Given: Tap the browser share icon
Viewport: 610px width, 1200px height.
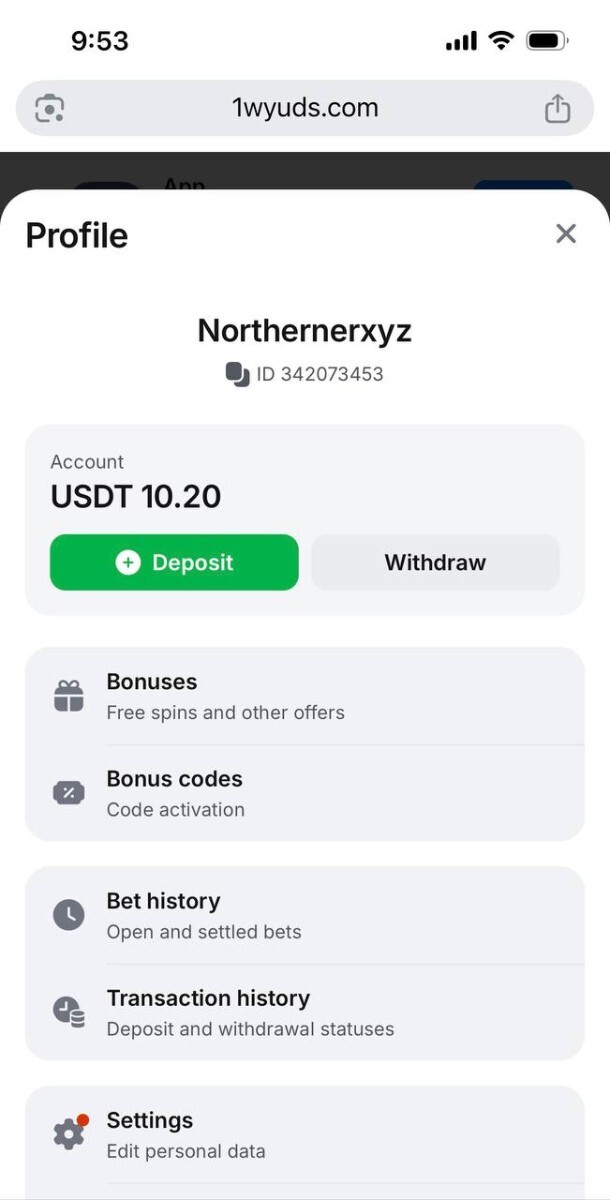Looking at the screenshot, I should click(557, 108).
